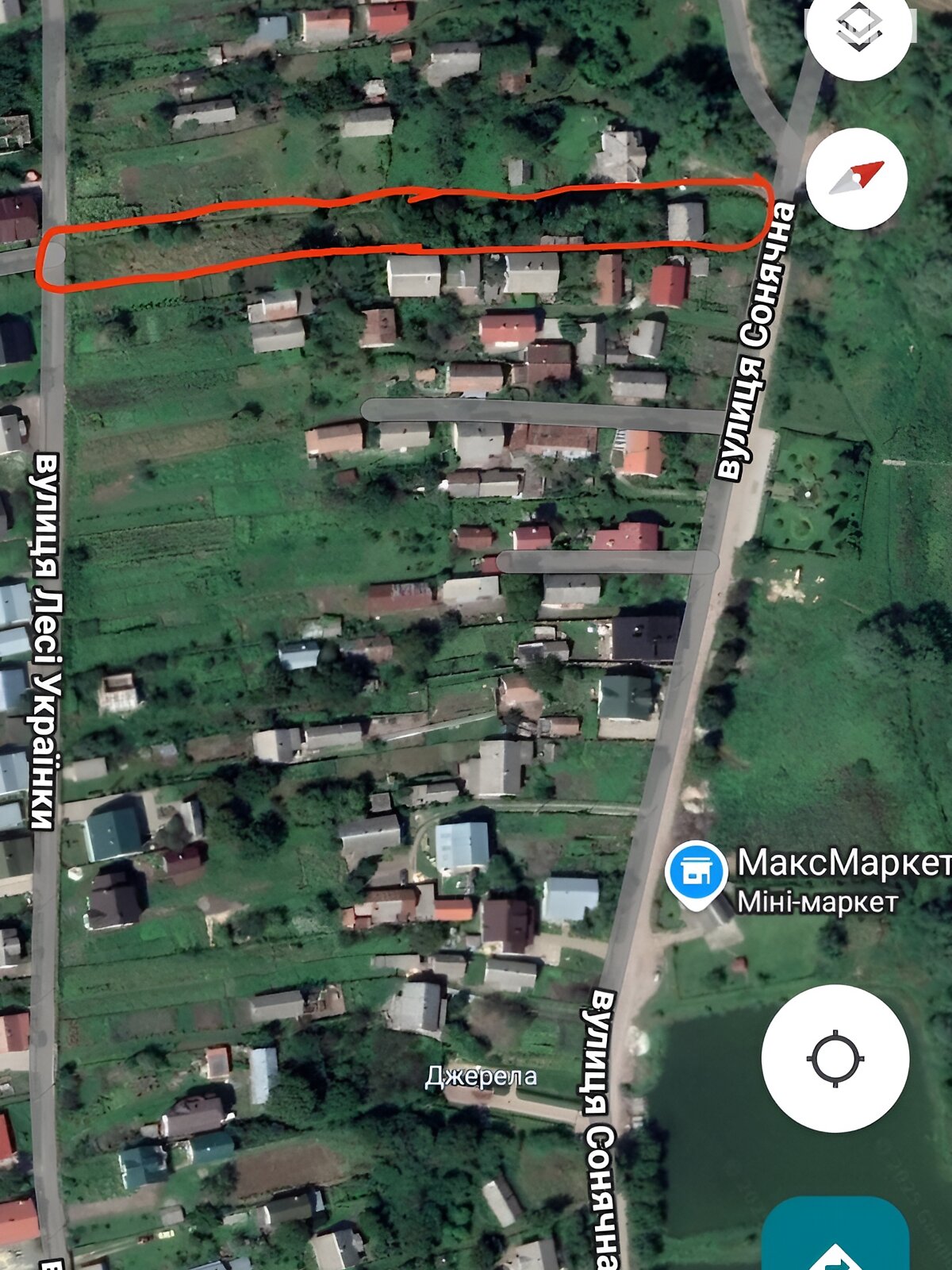Tap the compass to reset map orientation
This screenshot has height=1270, width=952.
point(856,179)
